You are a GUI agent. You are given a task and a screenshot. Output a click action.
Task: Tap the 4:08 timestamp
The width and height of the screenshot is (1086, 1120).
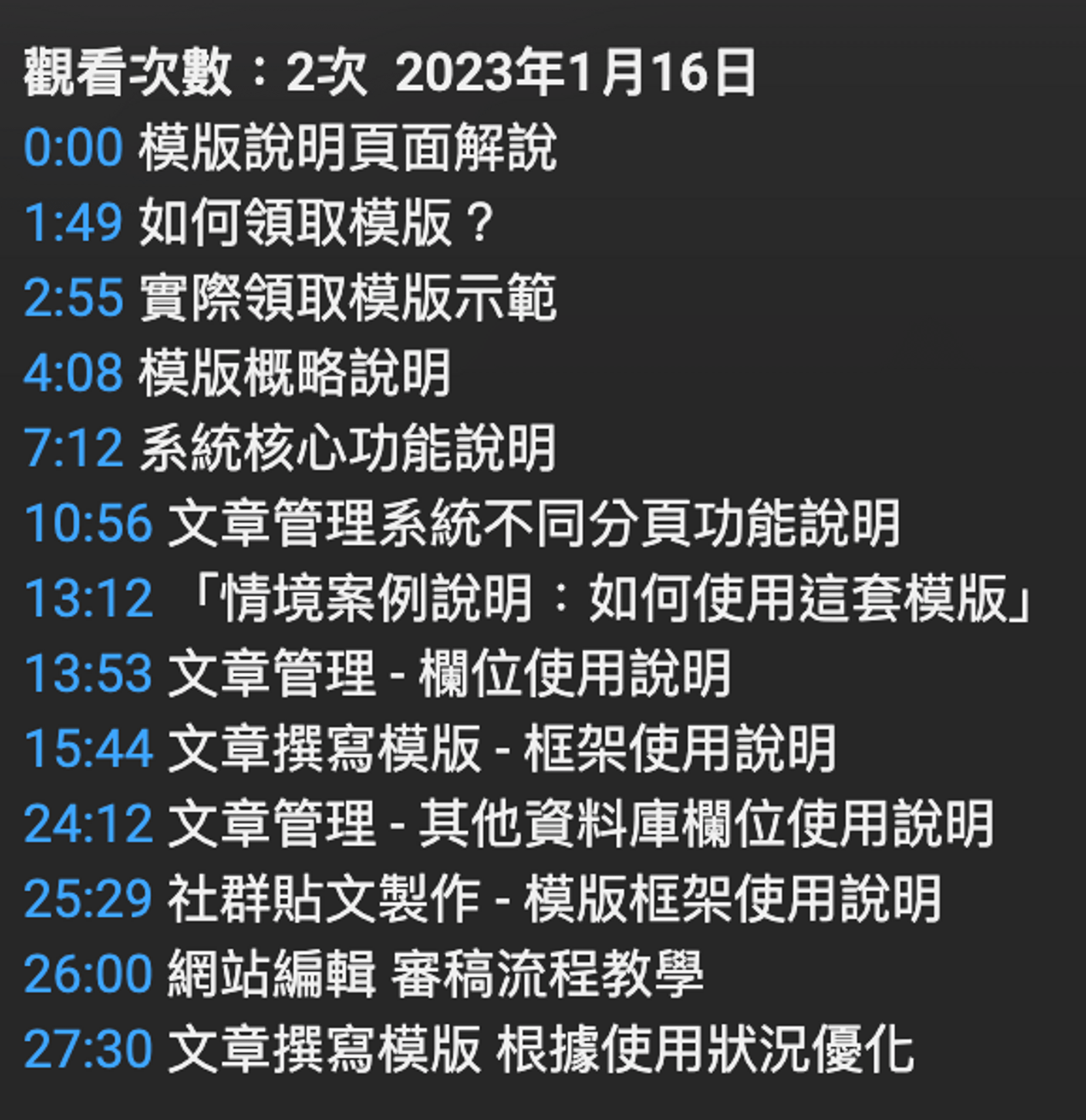point(73,372)
